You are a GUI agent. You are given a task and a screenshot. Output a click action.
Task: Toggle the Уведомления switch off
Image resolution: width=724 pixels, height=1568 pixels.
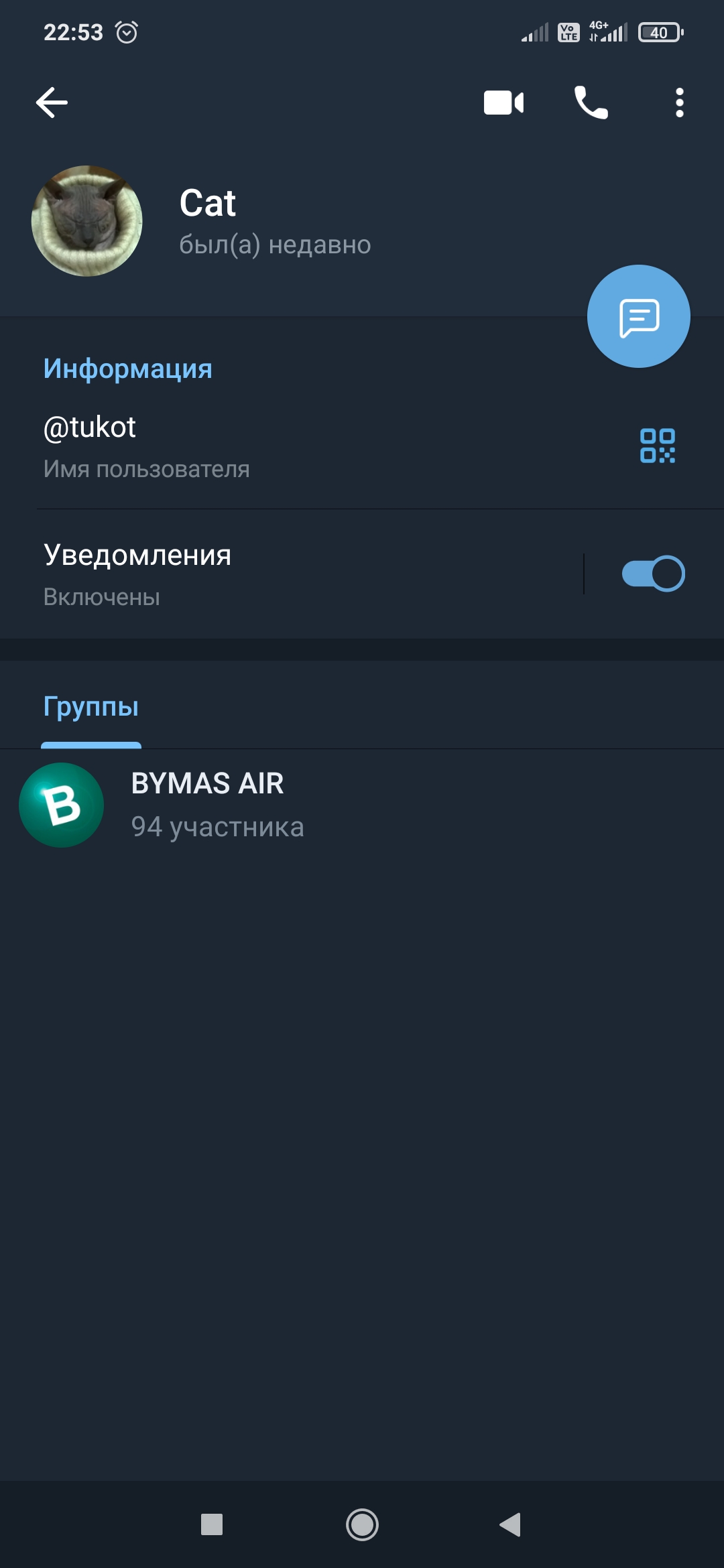[653, 574]
